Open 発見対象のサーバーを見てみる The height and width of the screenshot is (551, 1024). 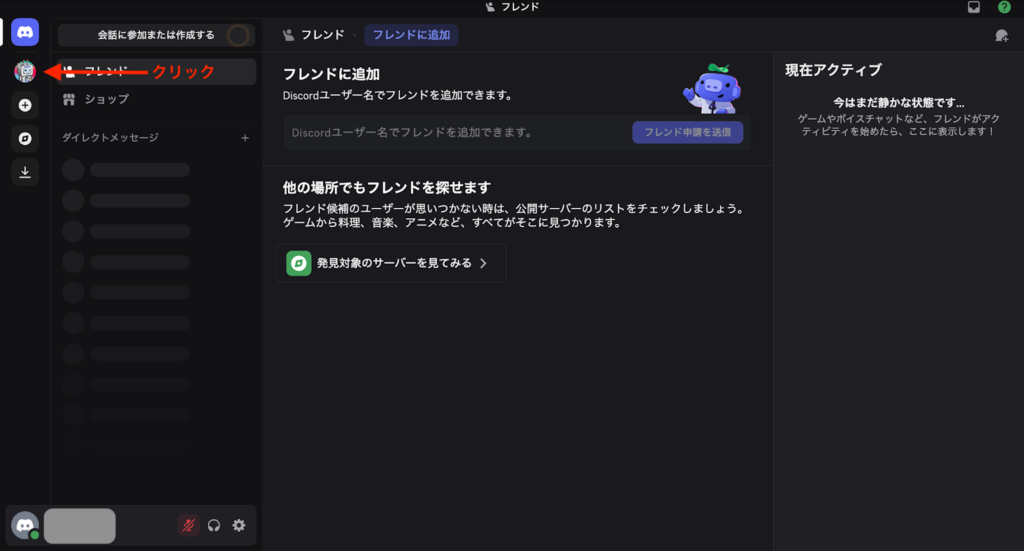pyautogui.click(x=391, y=264)
